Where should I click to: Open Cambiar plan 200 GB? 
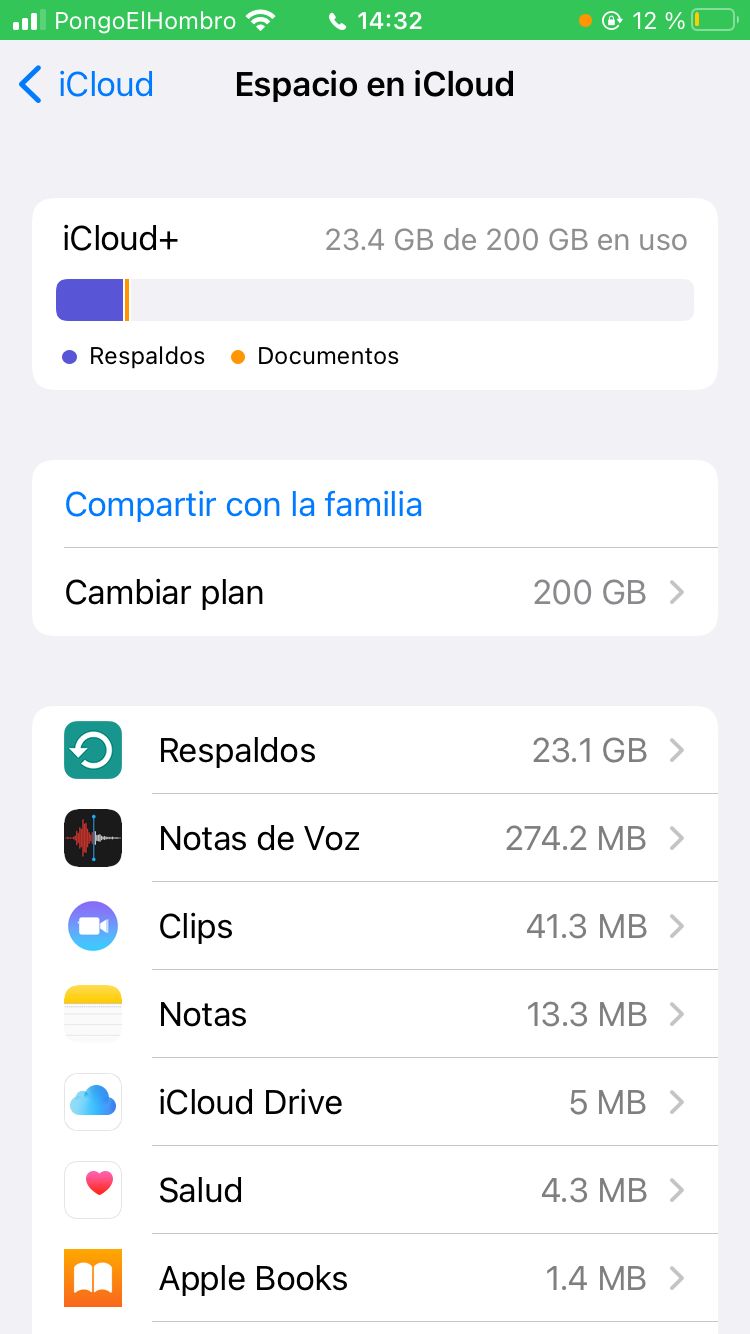click(375, 592)
